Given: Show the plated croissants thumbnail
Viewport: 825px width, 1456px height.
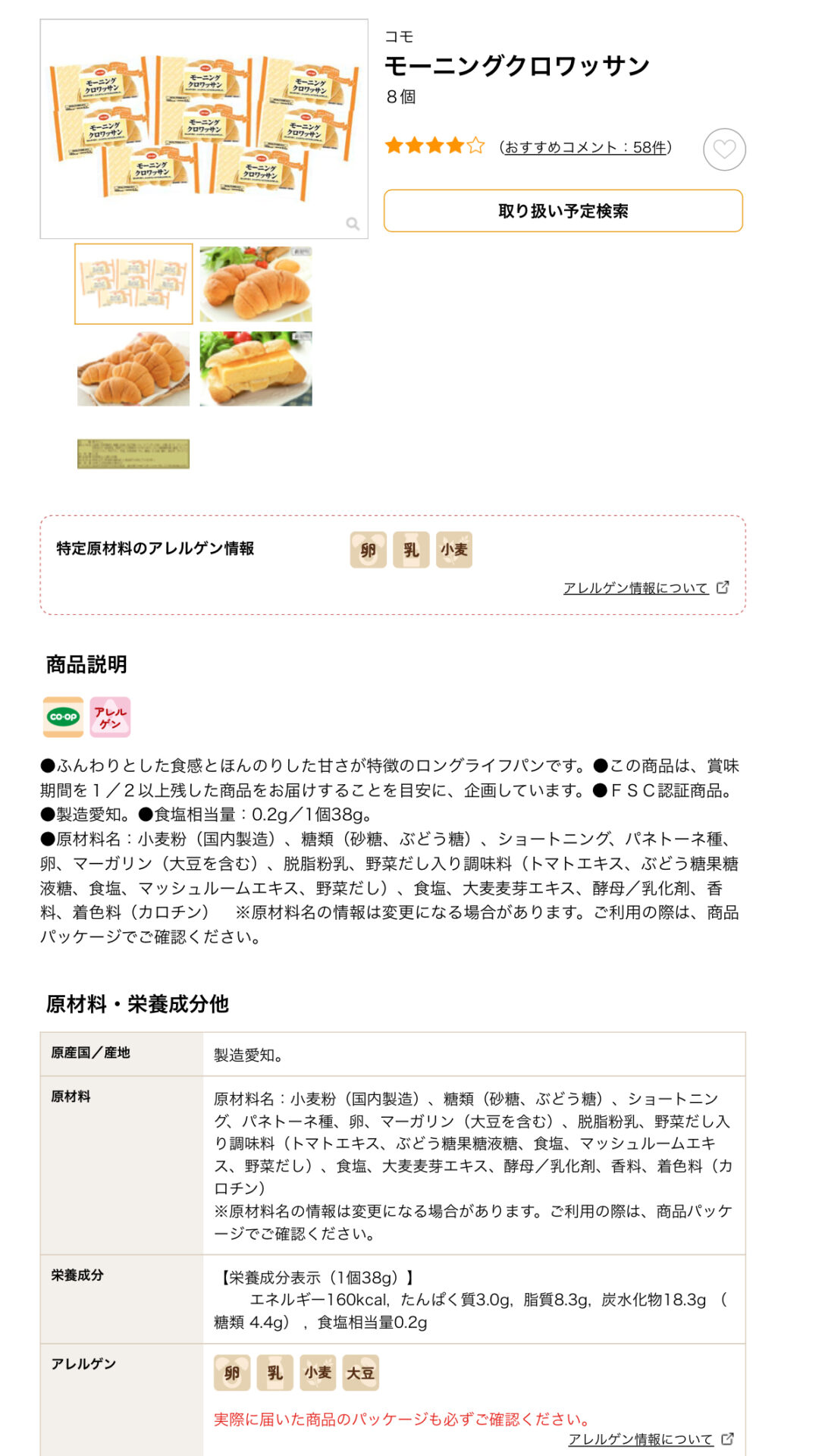Looking at the screenshot, I should pos(133,369).
